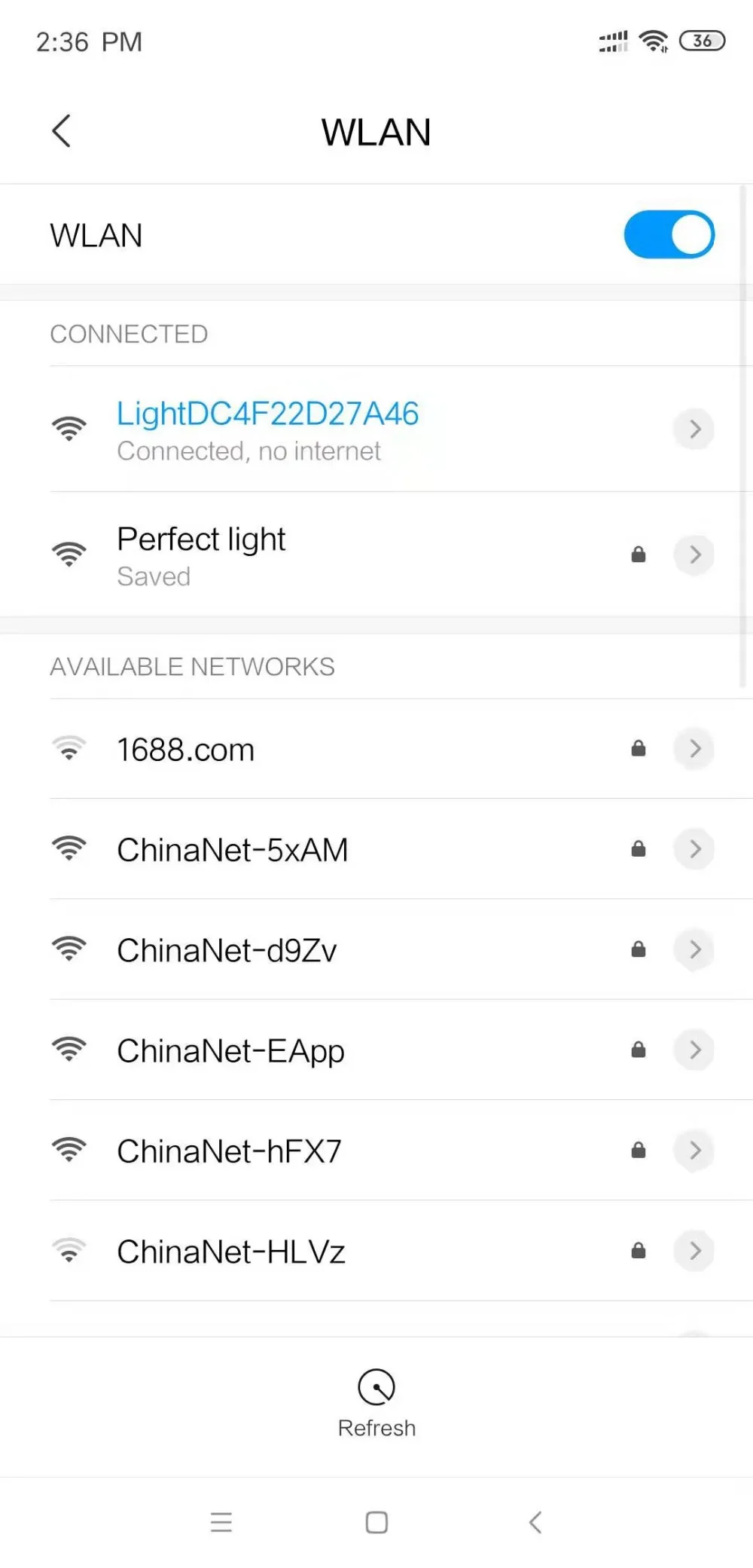The image size is (753, 1568).
Task: View details arrow for LightDC4F22D27A46
Action: [694, 429]
